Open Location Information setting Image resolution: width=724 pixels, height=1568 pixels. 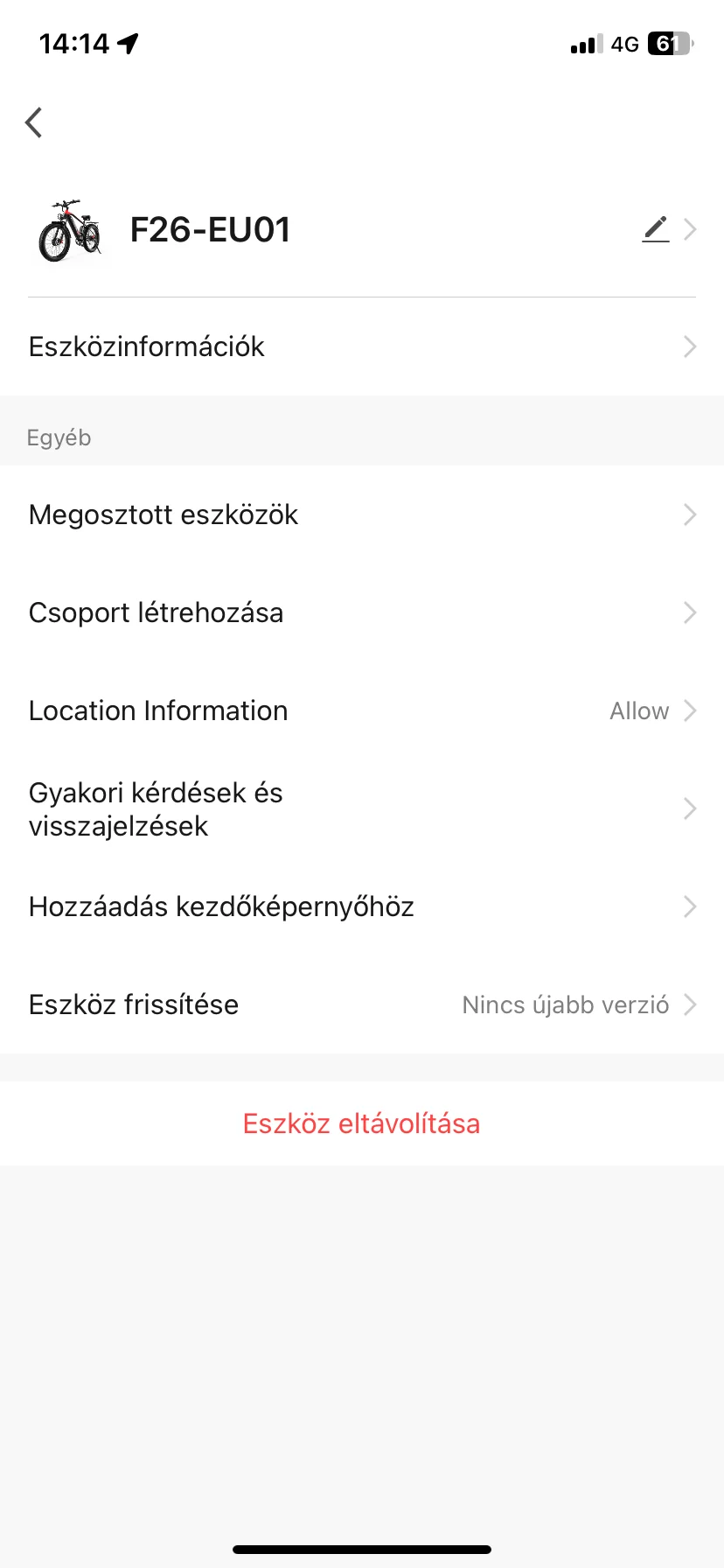coord(362,710)
